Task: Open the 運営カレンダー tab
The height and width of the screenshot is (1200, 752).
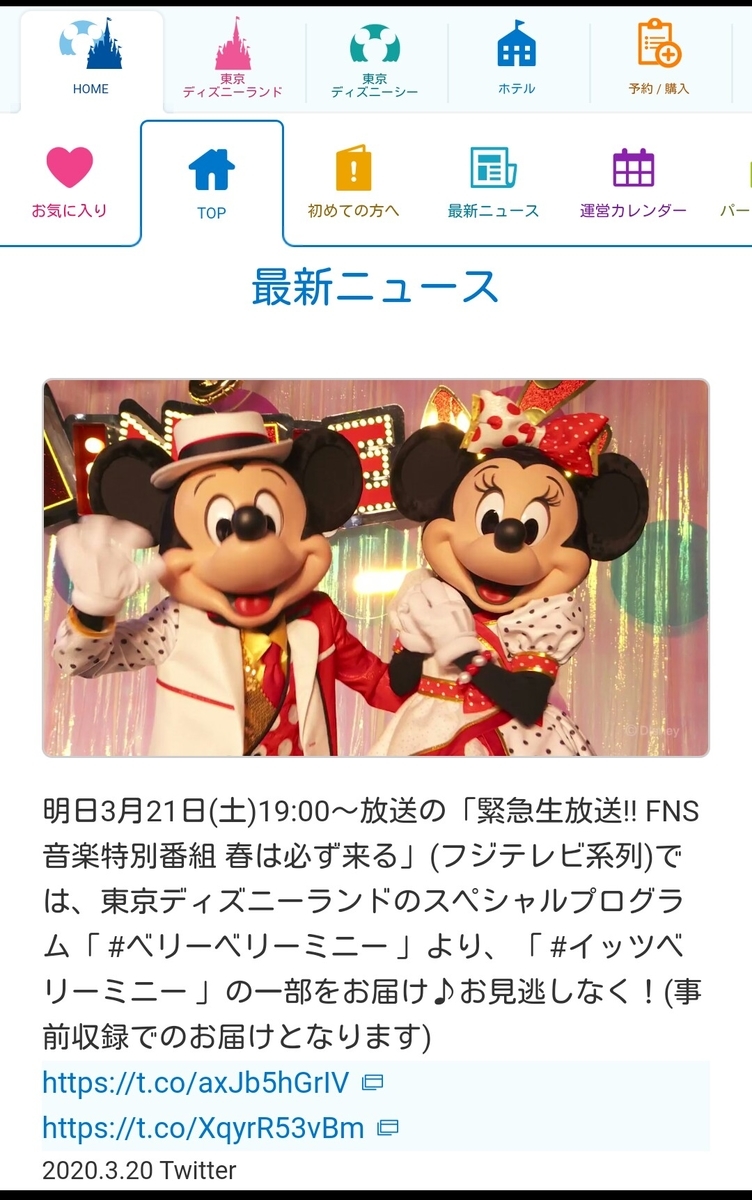Action: (x=633, y=183)
